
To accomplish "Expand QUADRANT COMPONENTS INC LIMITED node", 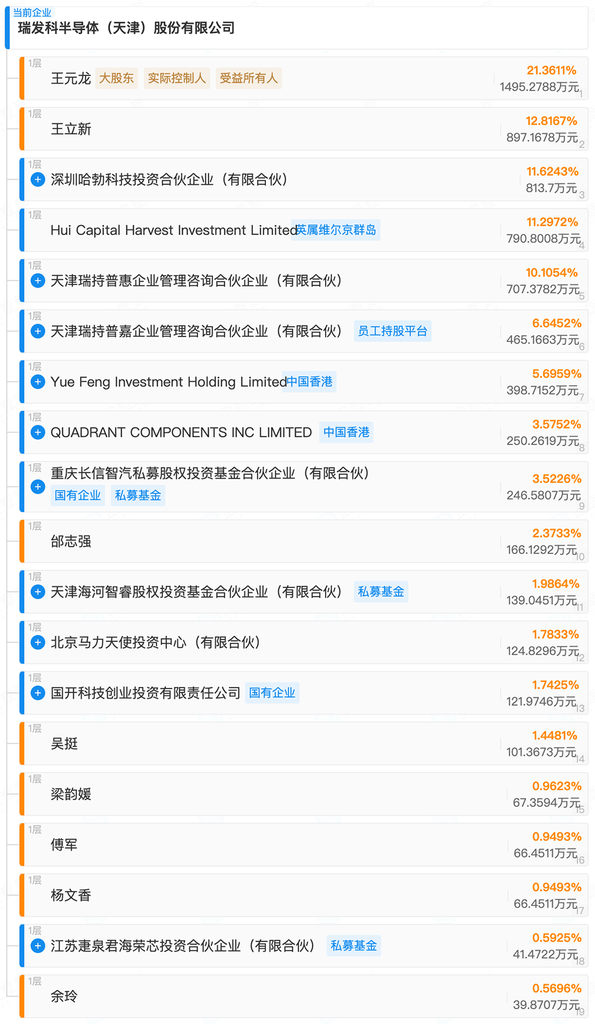I will pos(38,432).
